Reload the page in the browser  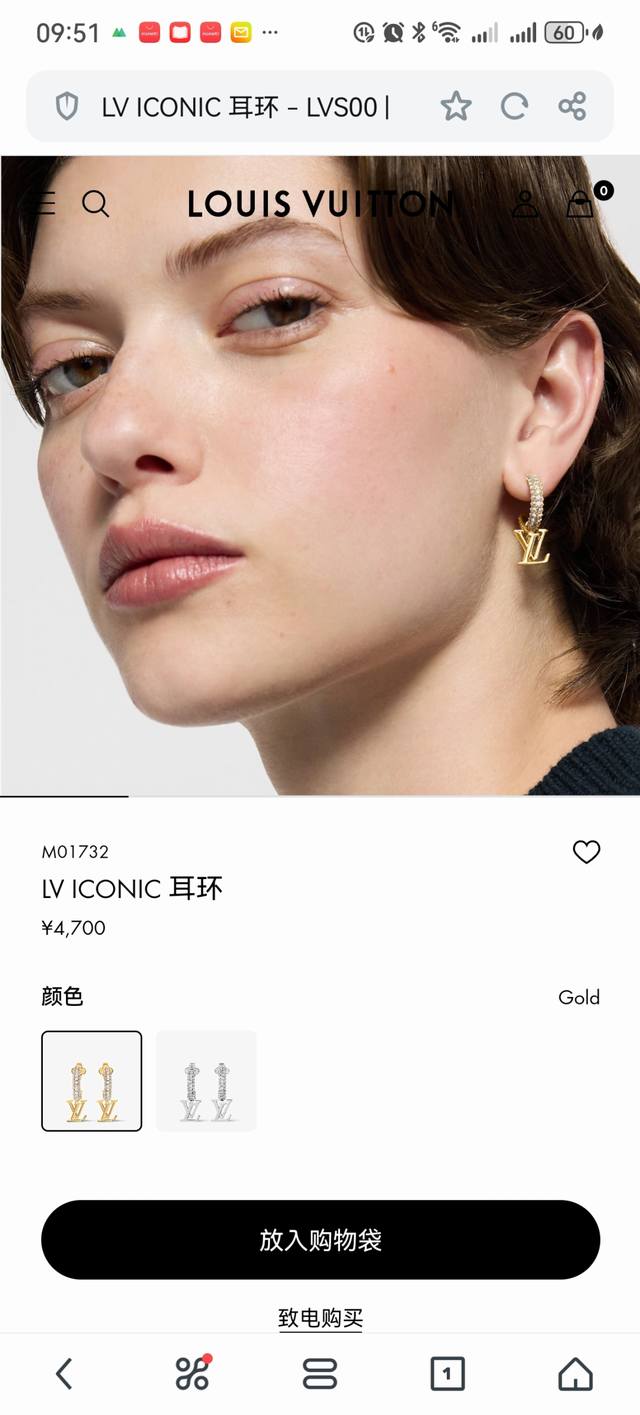(514, 106)
